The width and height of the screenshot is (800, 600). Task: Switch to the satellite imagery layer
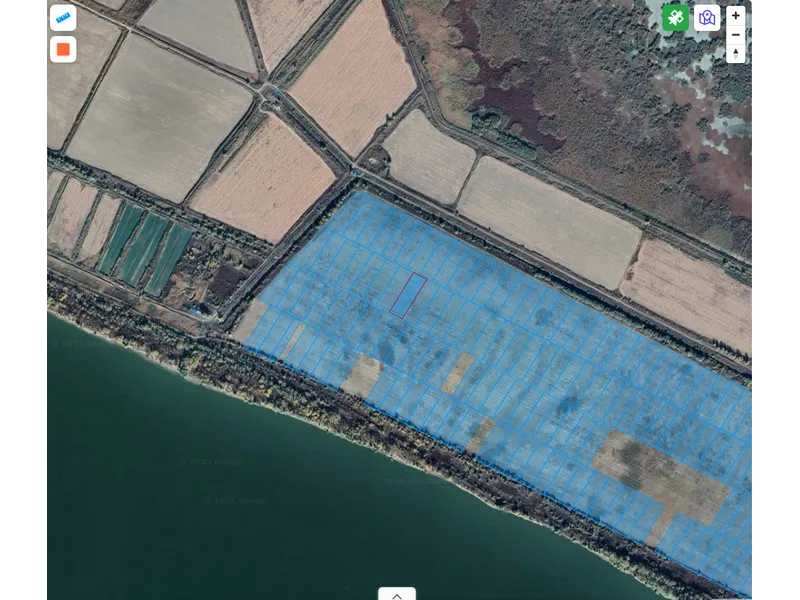(x=675, y=17)
